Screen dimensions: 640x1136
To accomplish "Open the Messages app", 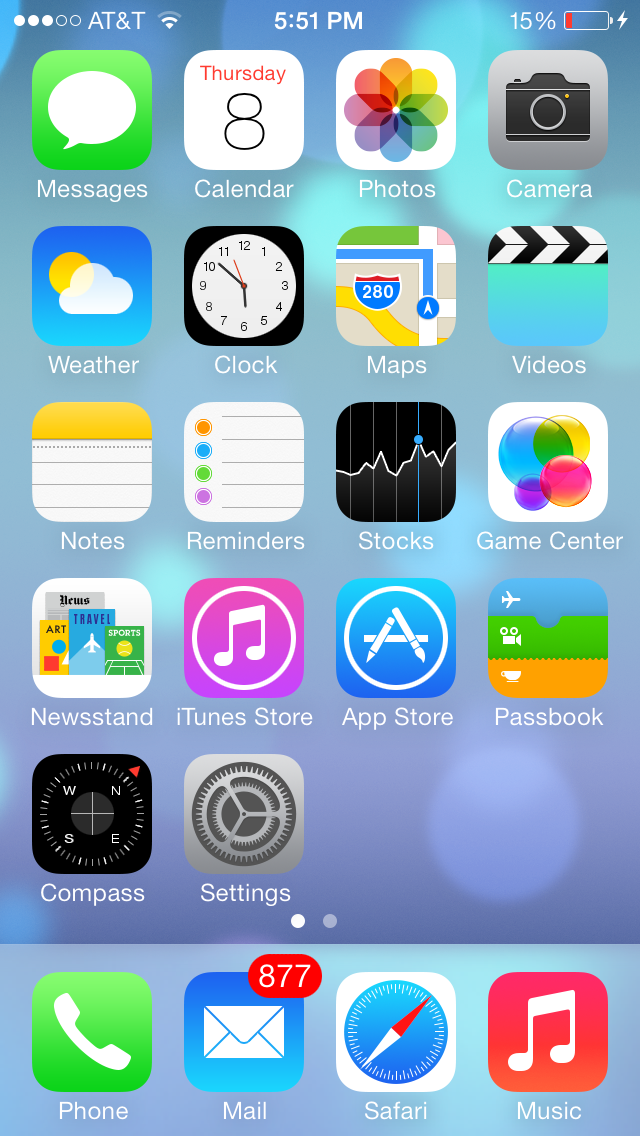I will coord(92,110).
